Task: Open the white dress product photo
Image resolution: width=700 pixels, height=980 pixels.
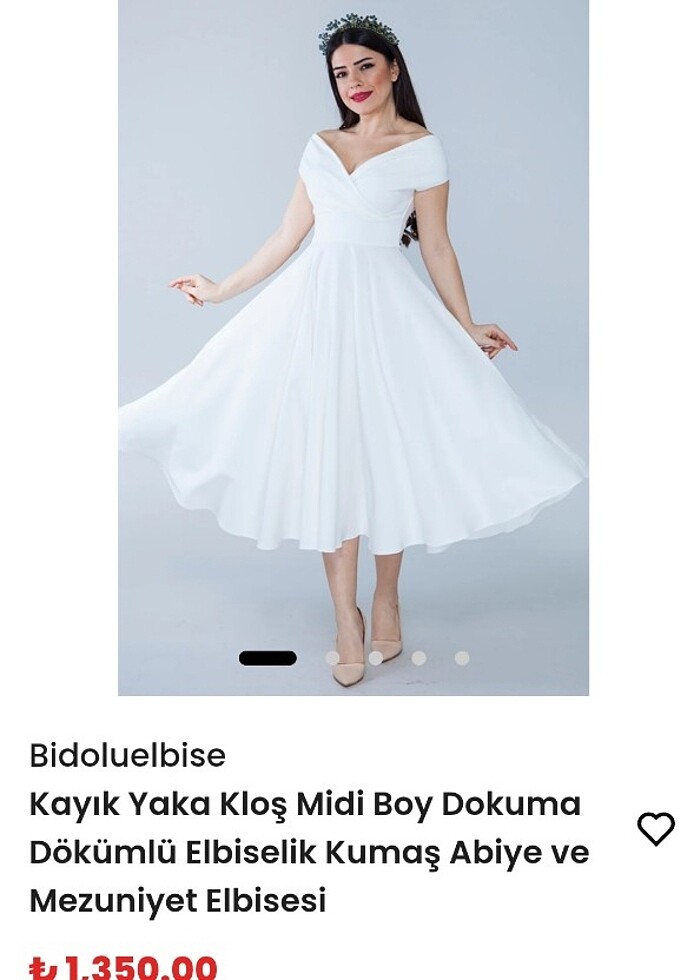Action: (353, 340)
